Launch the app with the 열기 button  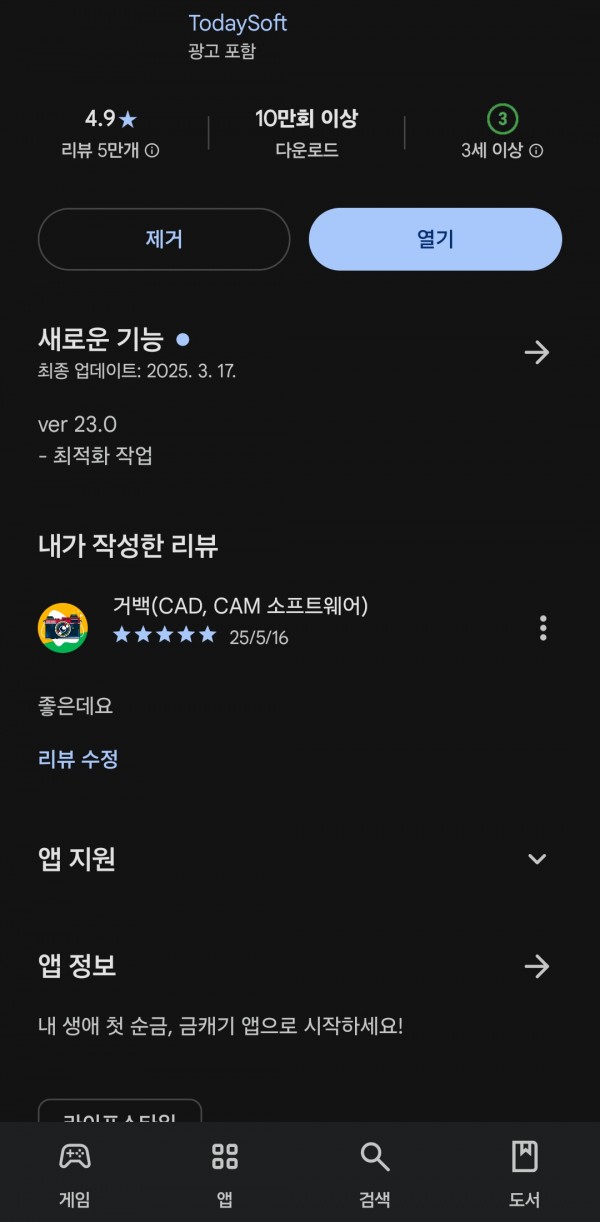tap(435, 239)
